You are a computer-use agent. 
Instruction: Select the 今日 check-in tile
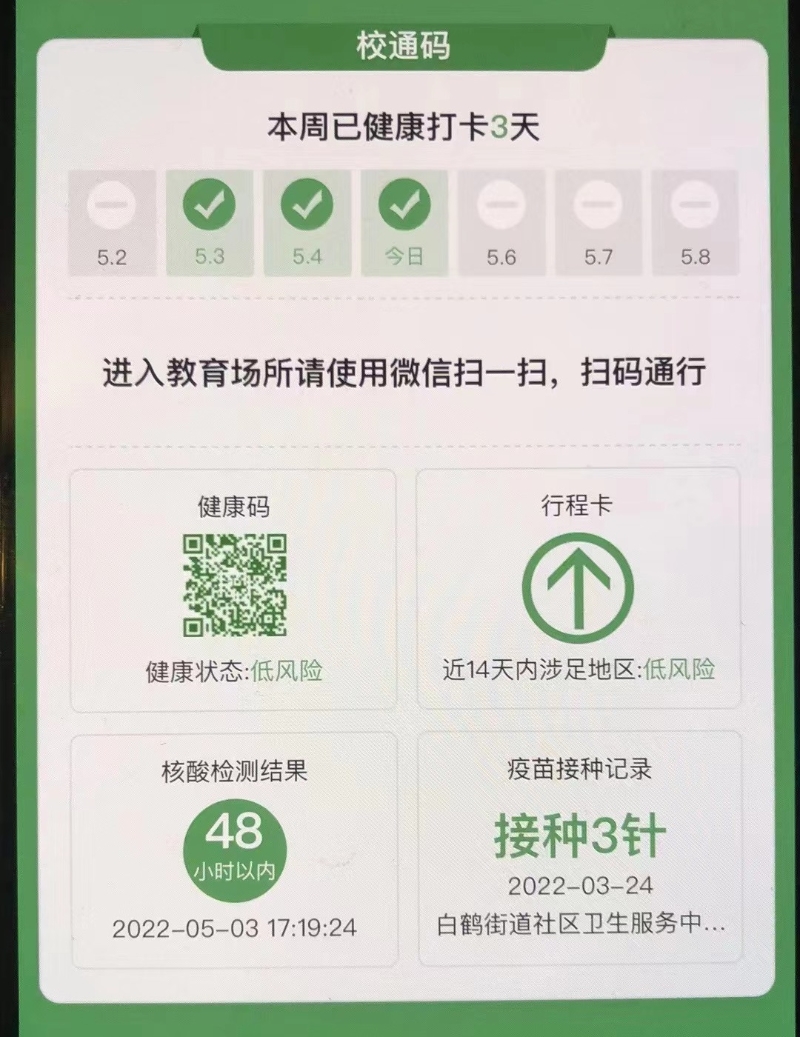point(404,222)
